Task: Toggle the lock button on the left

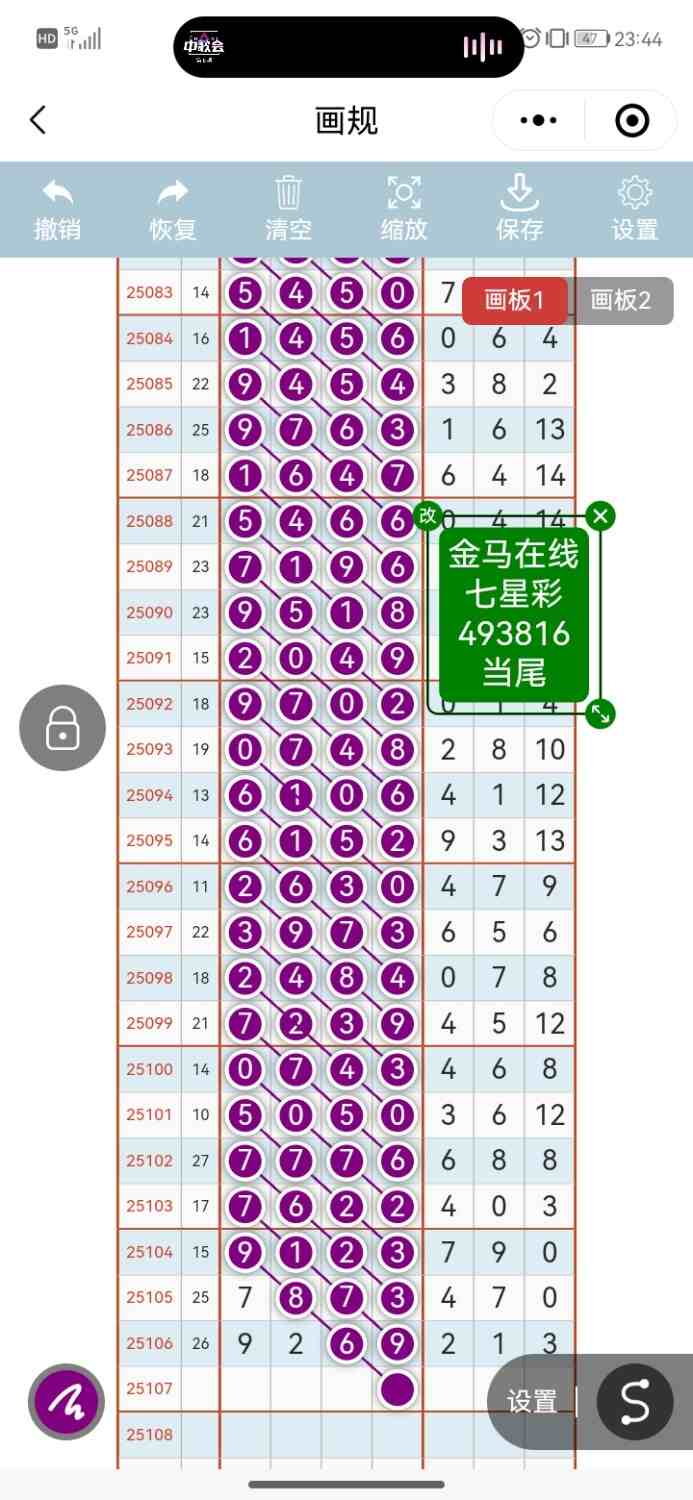Action: tap(62, 728)
